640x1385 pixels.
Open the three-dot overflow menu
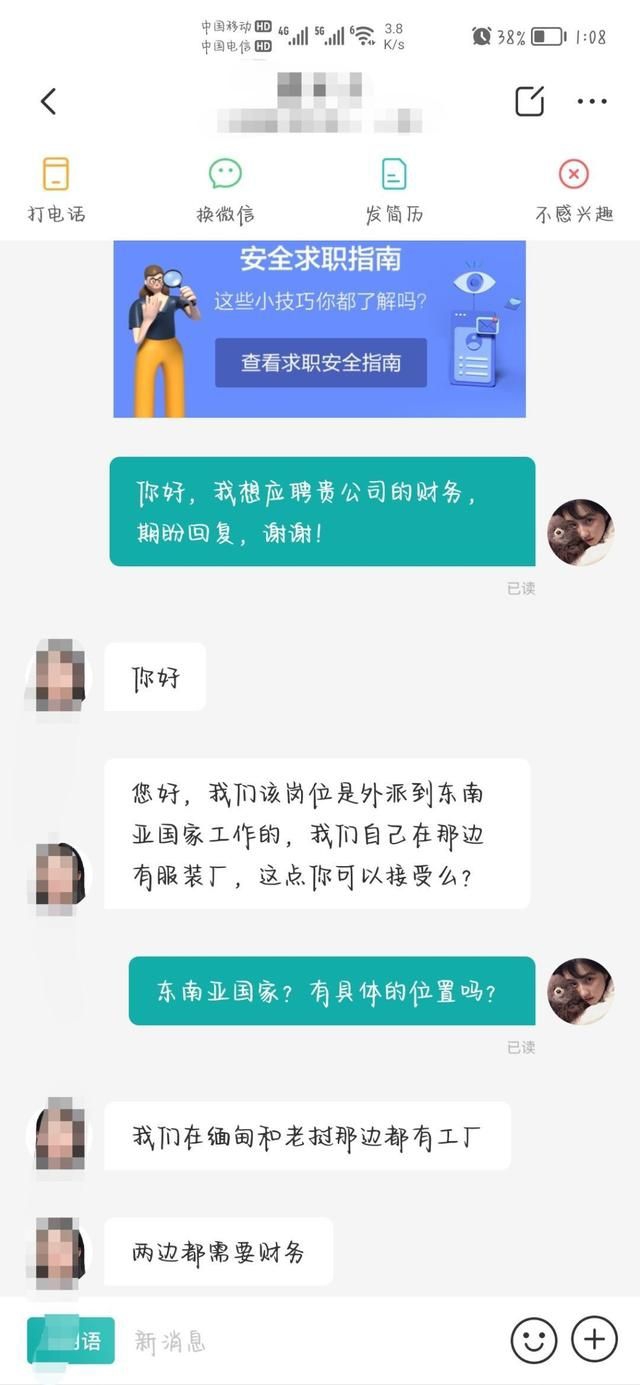[x=592, y=101]
